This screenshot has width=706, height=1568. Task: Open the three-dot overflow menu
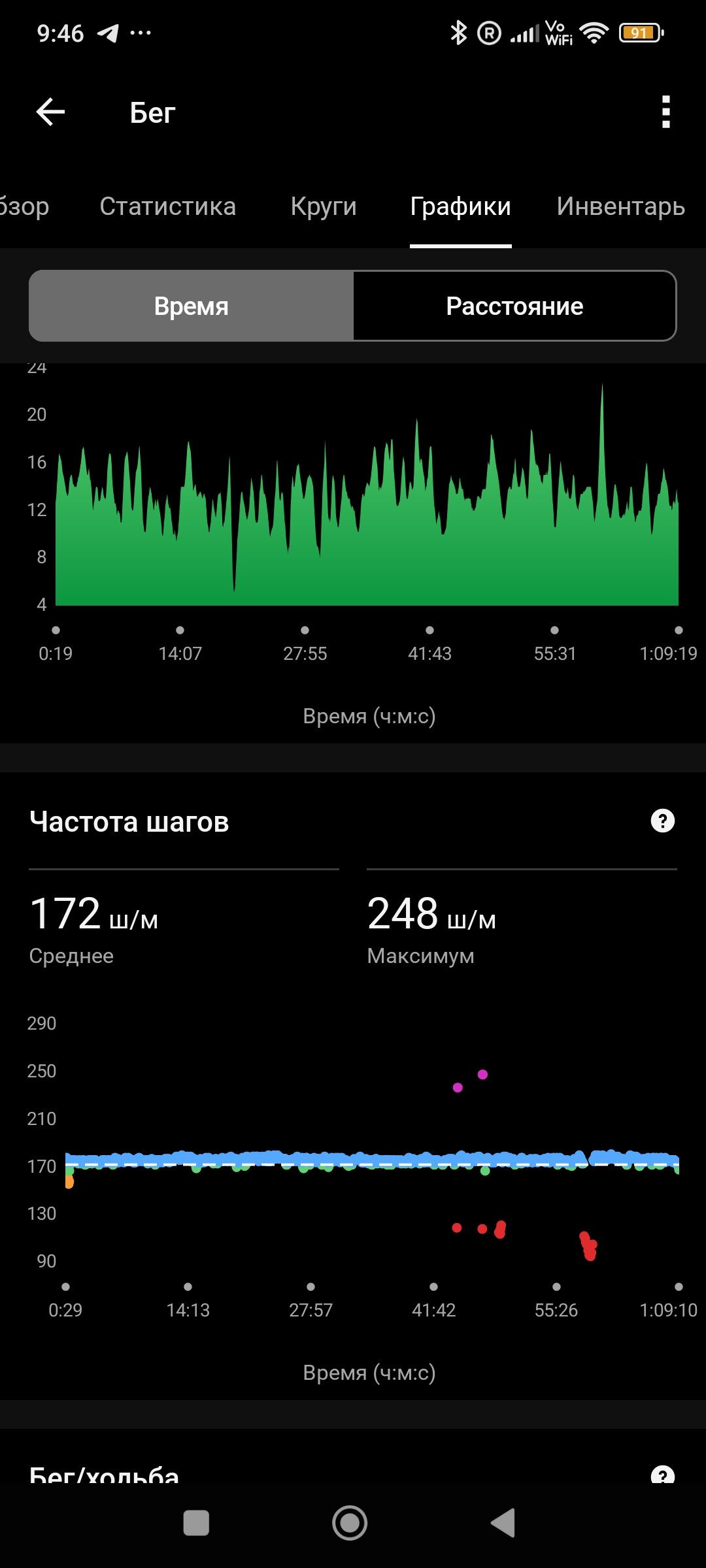(x=665, y=112)
